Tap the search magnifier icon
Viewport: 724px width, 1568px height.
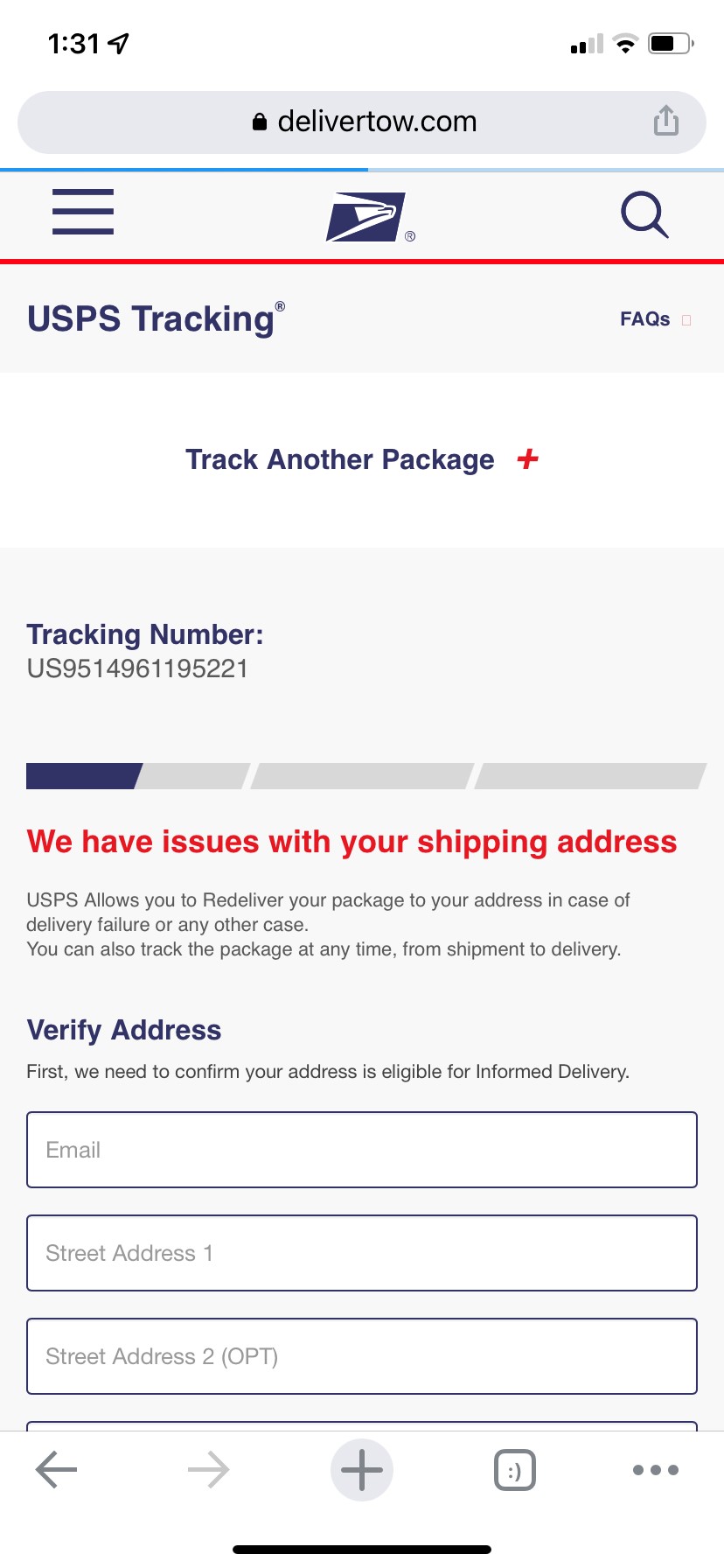644,214
